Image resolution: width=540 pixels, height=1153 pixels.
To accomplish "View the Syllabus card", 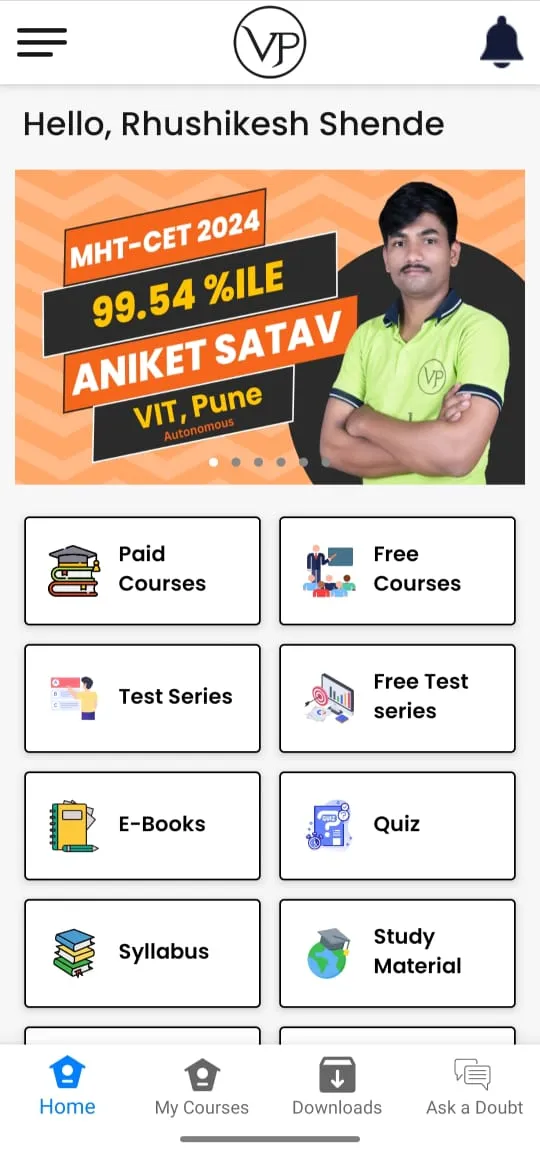I will (x=143, y=953).
